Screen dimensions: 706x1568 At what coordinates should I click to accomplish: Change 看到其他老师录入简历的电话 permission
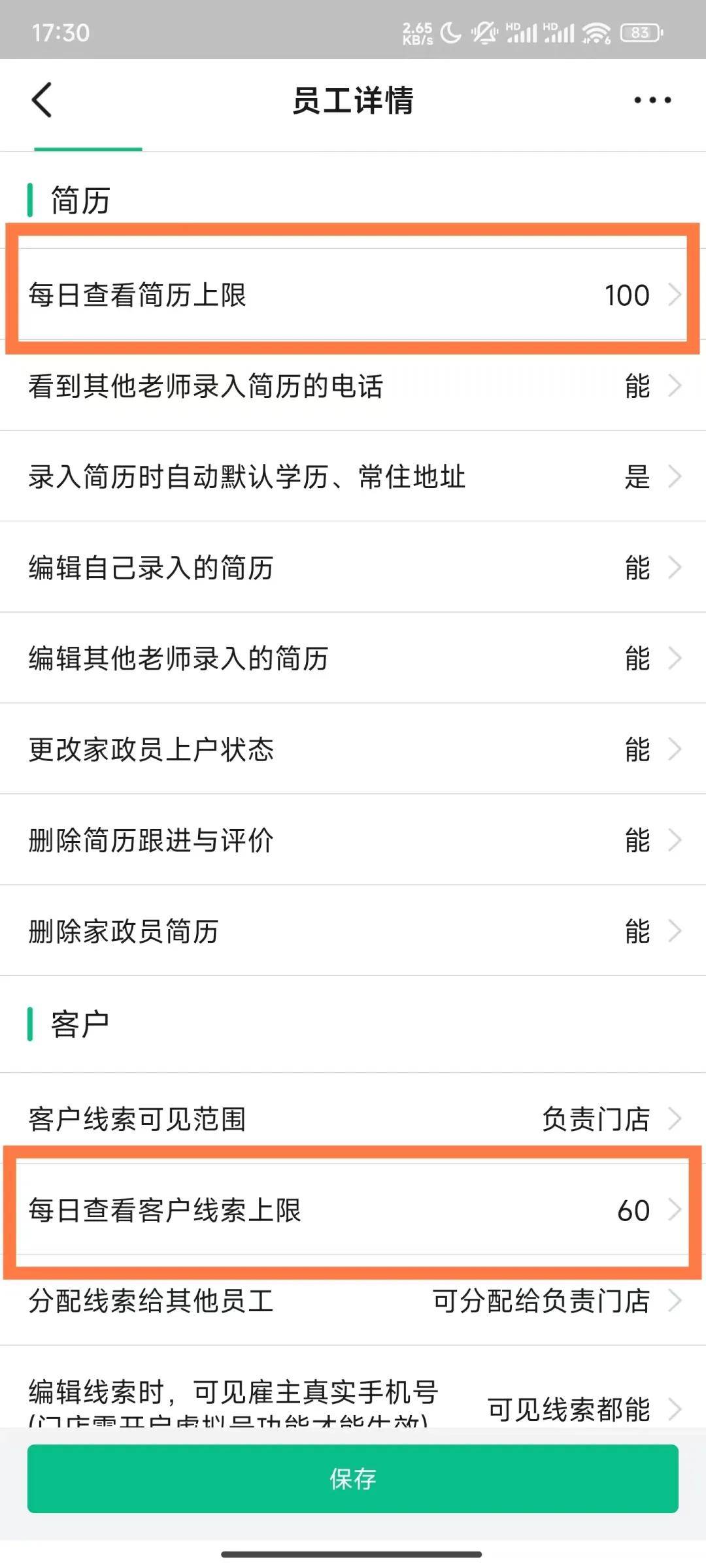353,385
